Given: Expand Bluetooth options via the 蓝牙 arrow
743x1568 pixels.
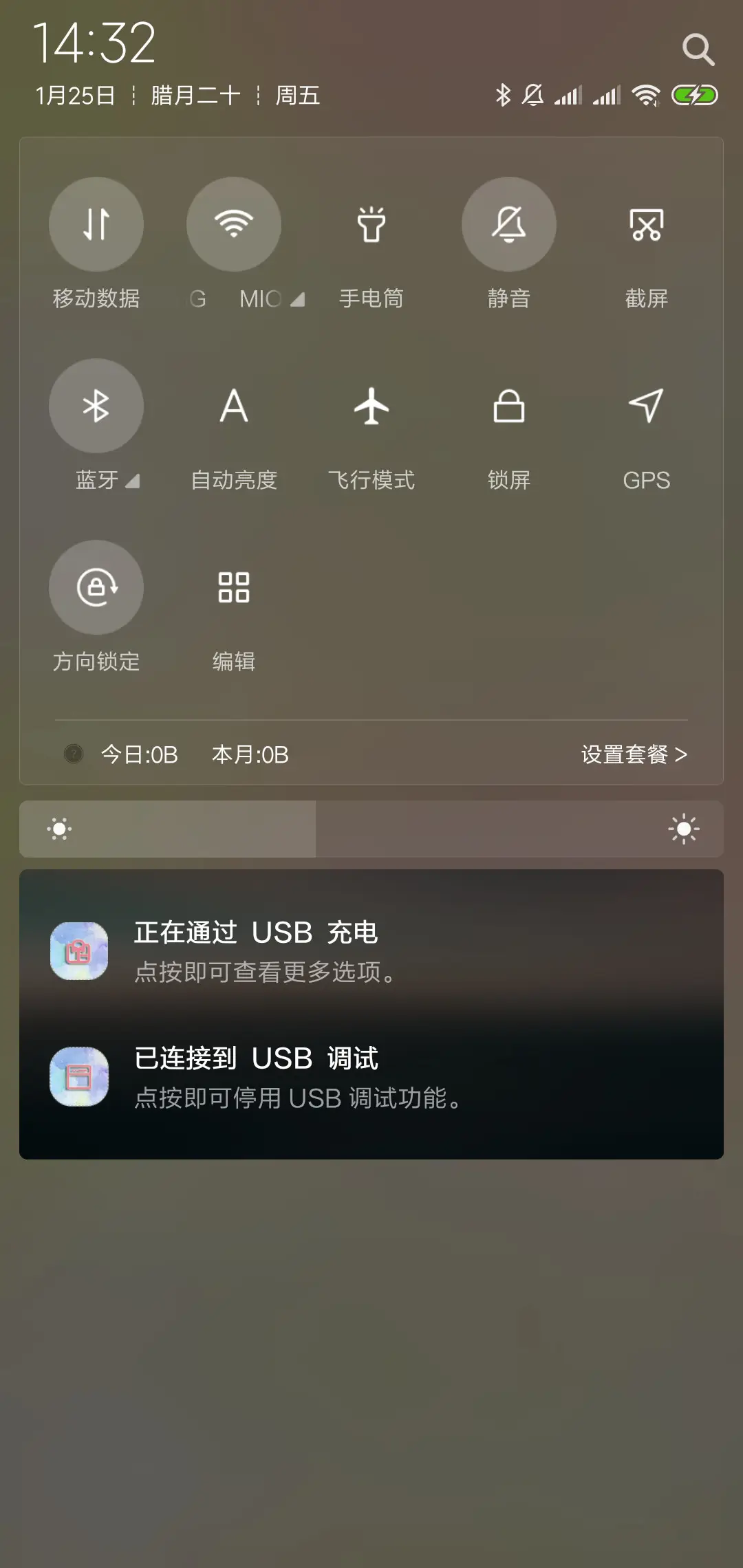Looking at the screenshot, I should coord(135,481).
